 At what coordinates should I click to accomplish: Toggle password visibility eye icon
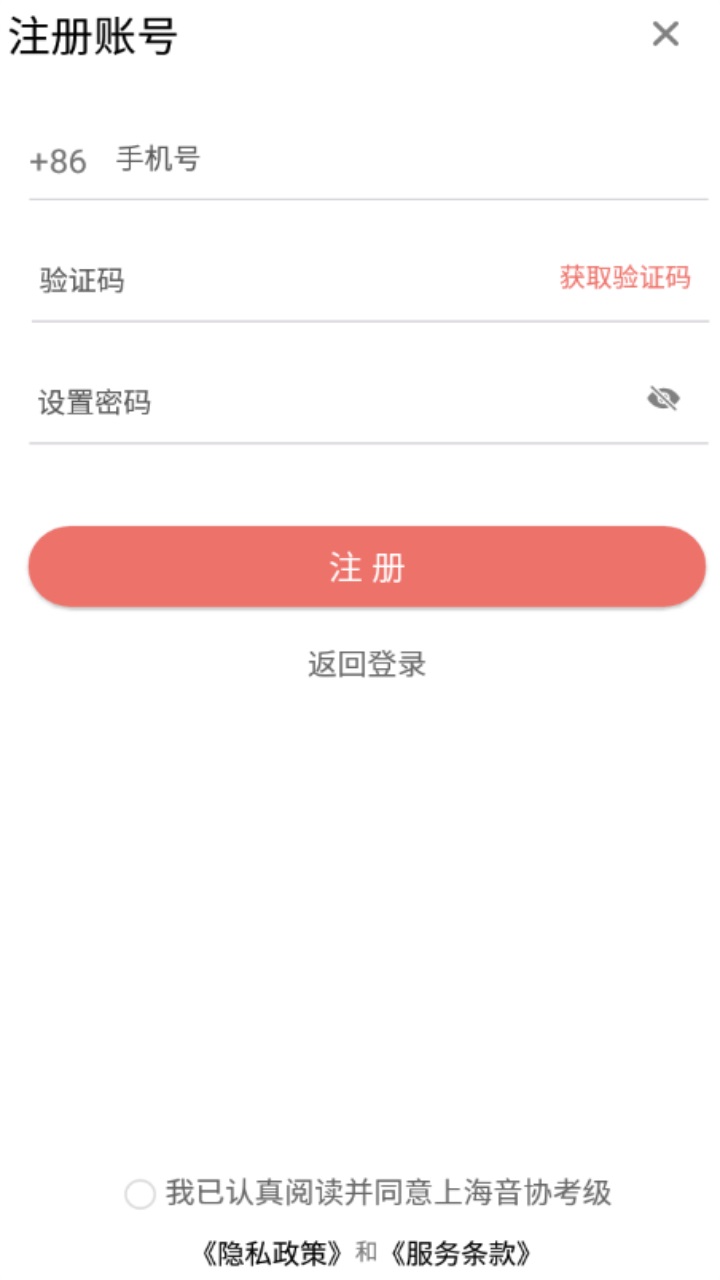tap(663, 399)
